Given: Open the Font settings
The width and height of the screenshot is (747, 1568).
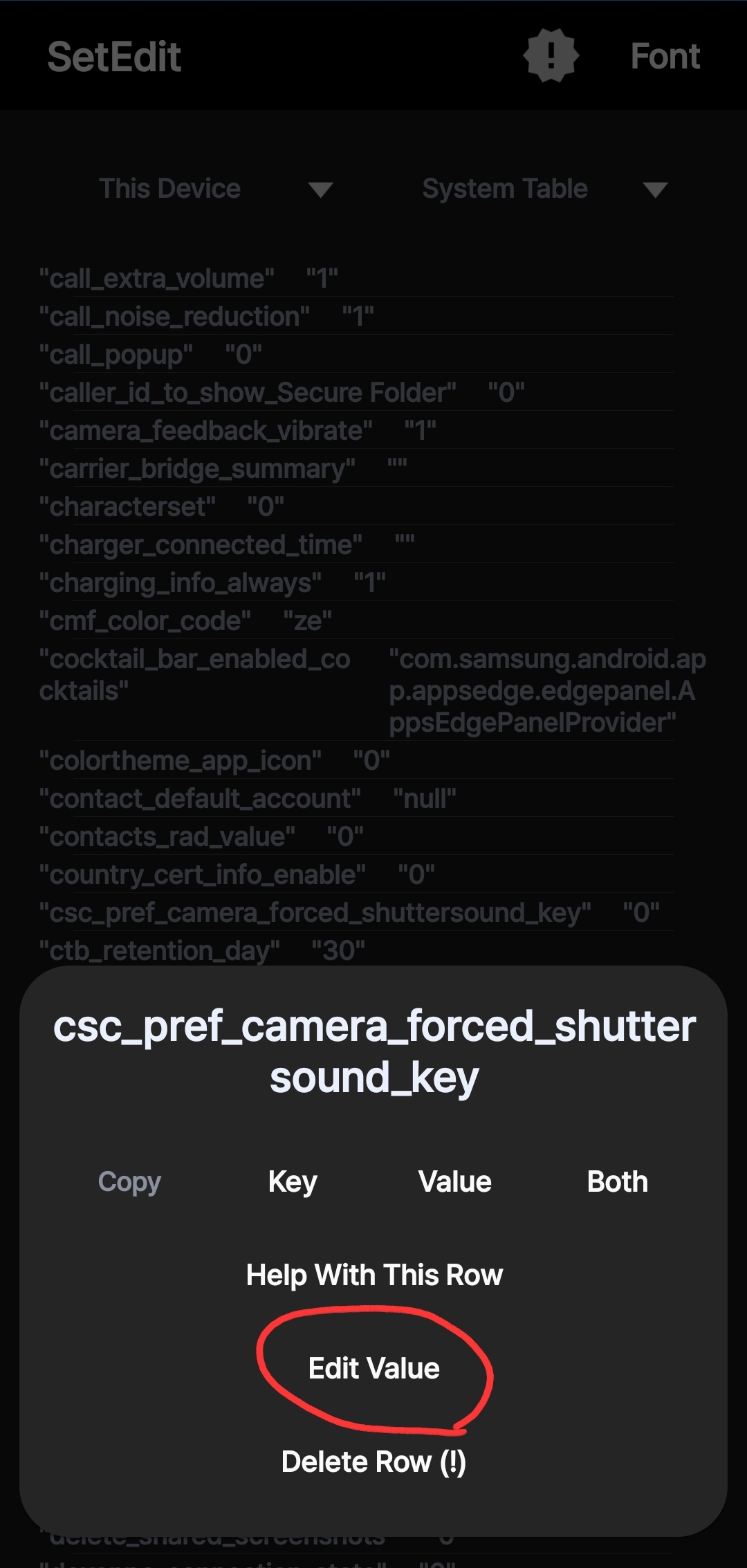Looking at the screenshot, I should pos(665,56).
